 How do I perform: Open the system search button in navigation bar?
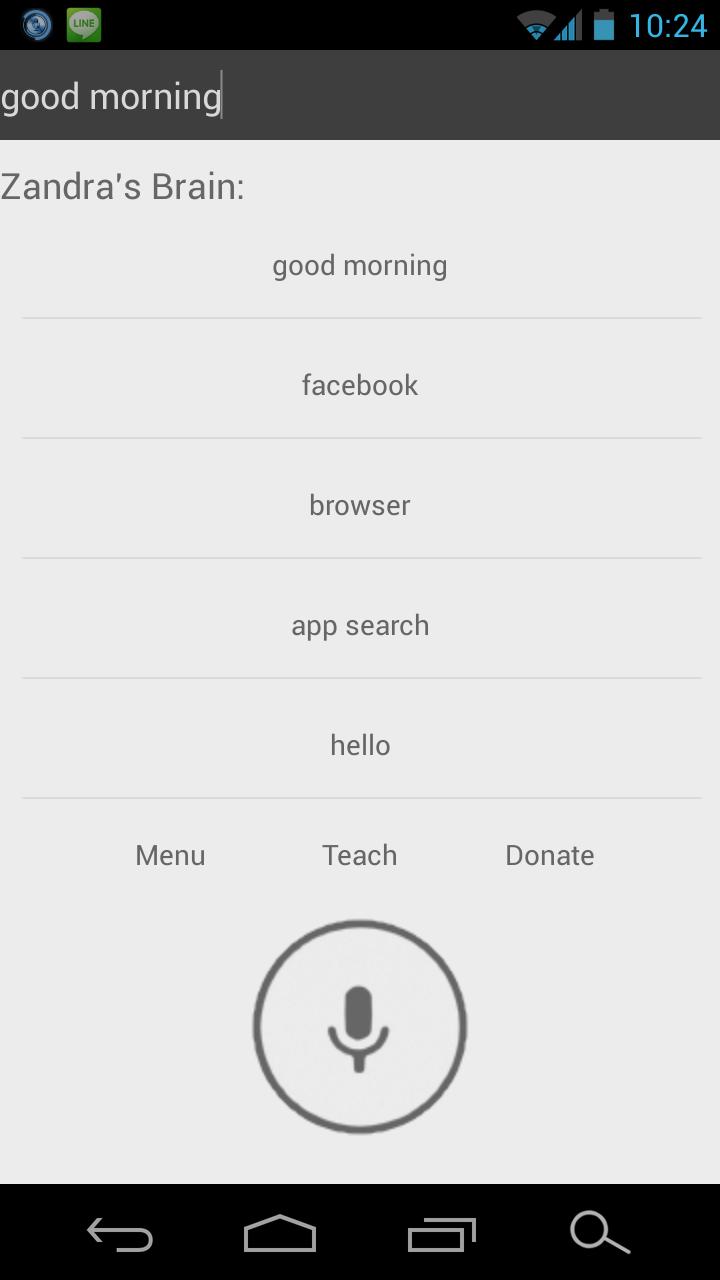[x=599, y=1233]
